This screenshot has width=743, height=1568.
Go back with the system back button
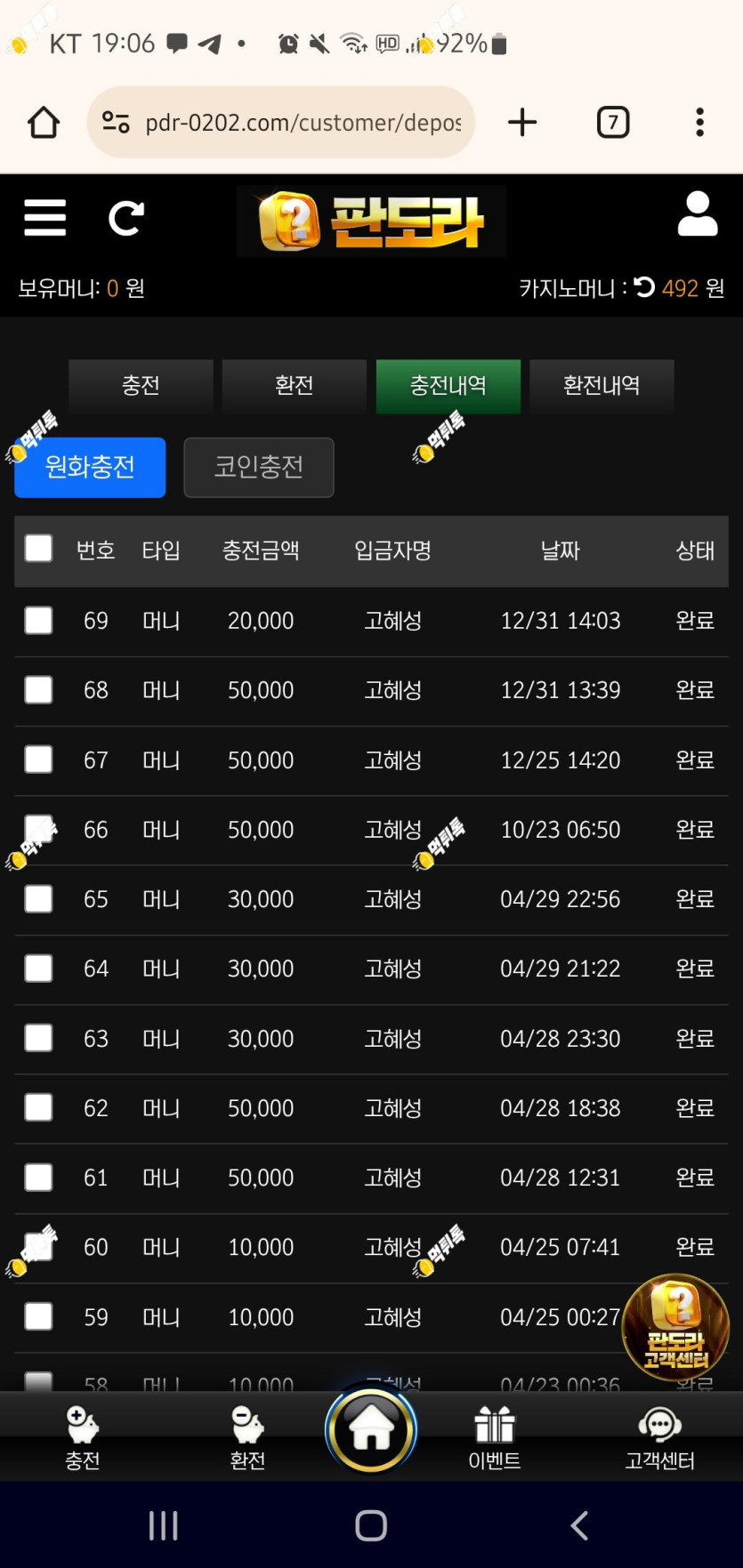[x=579, y=1525]
